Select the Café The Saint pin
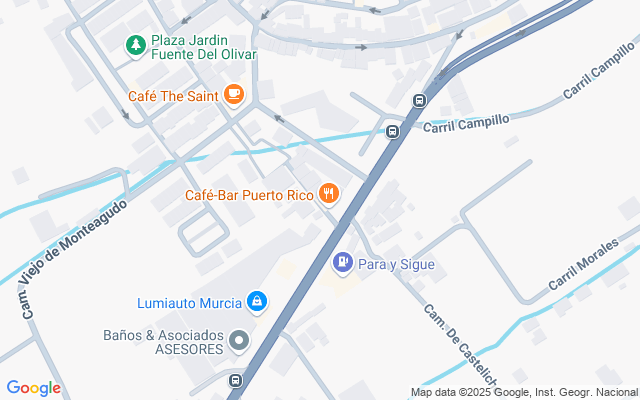 click(234, 95)
